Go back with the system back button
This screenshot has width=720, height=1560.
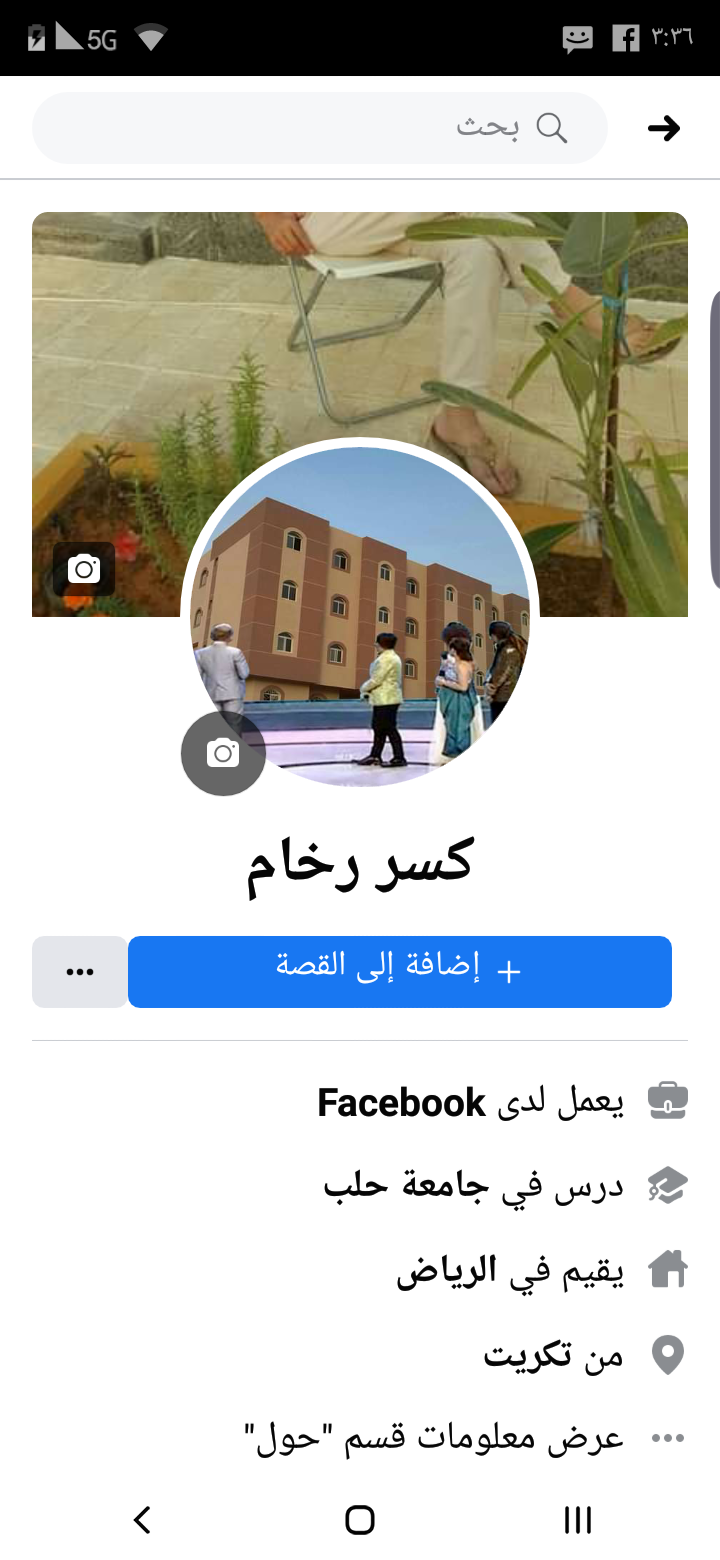point(142,1520)
